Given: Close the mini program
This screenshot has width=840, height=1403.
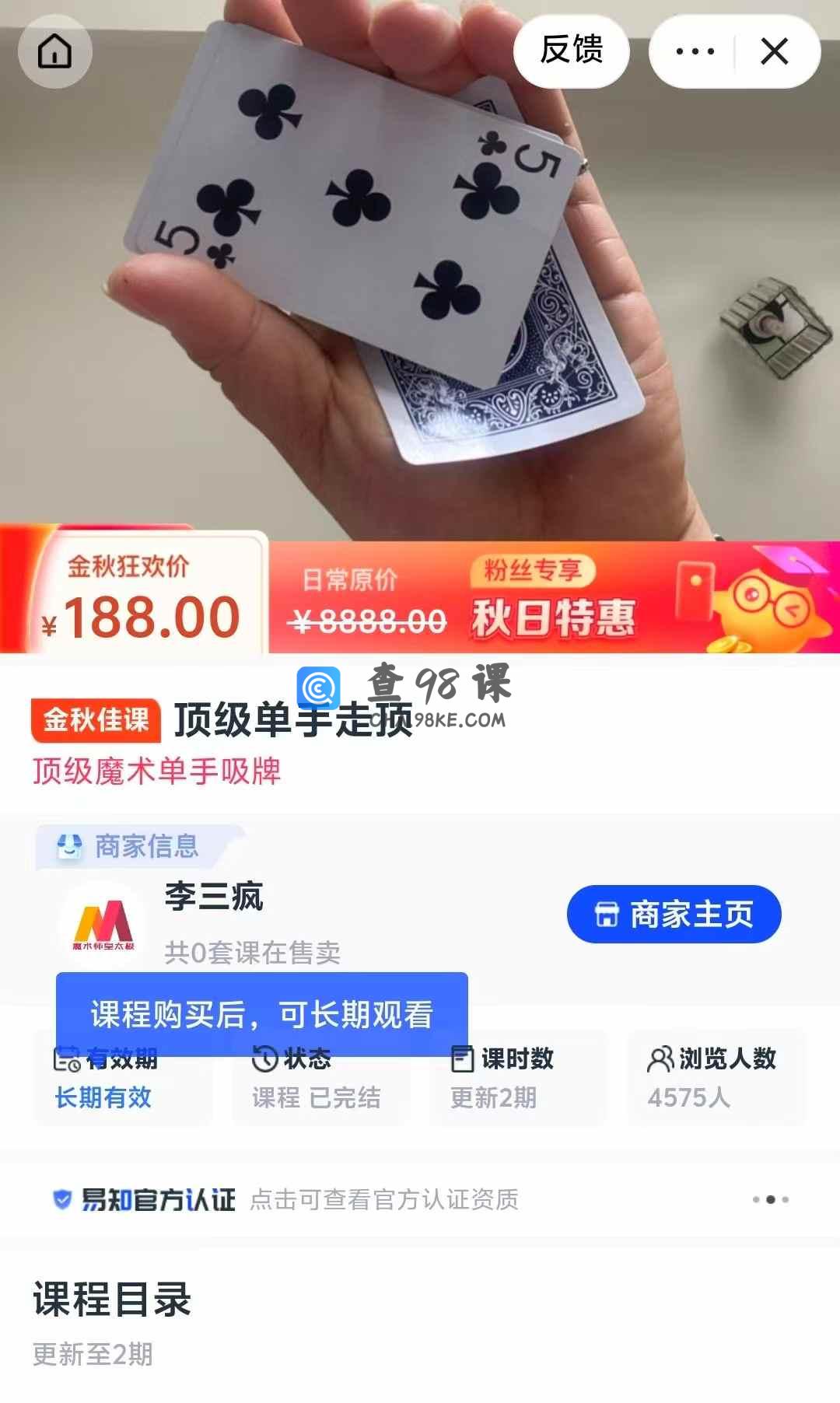Looking at the screenshot, I should click(775, 51).
